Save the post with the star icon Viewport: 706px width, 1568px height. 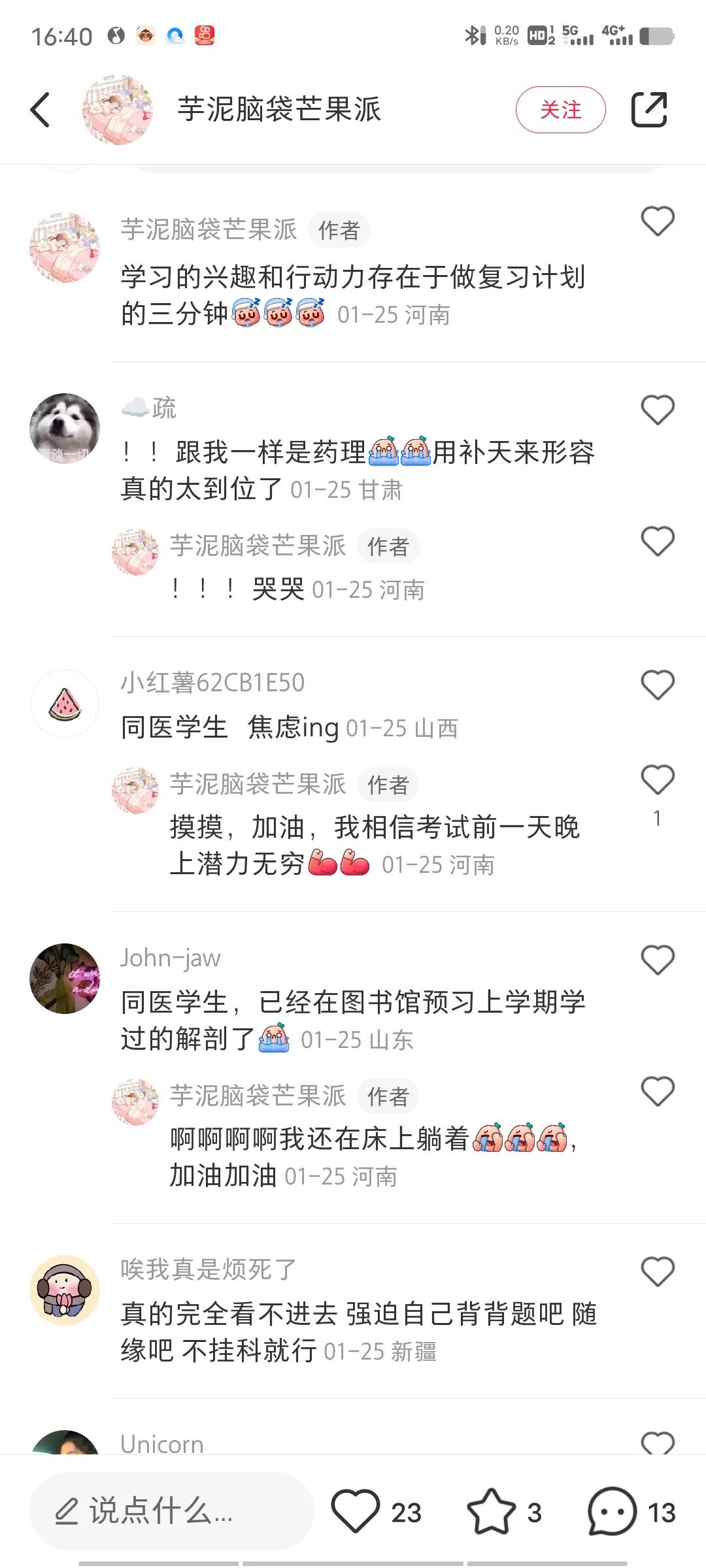tap(491, 1511)
